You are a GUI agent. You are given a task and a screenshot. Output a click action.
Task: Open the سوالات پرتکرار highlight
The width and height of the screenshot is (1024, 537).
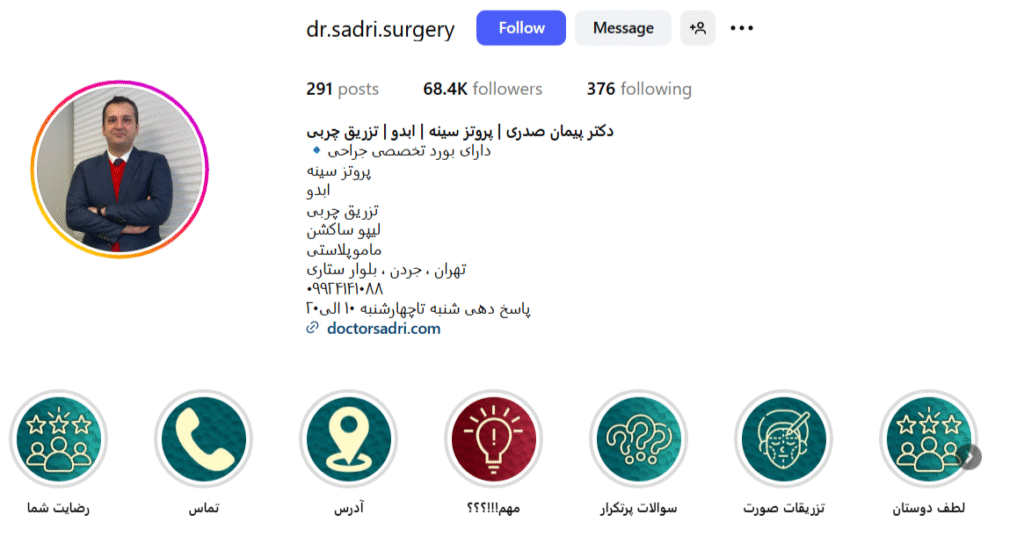coord(638,438)
